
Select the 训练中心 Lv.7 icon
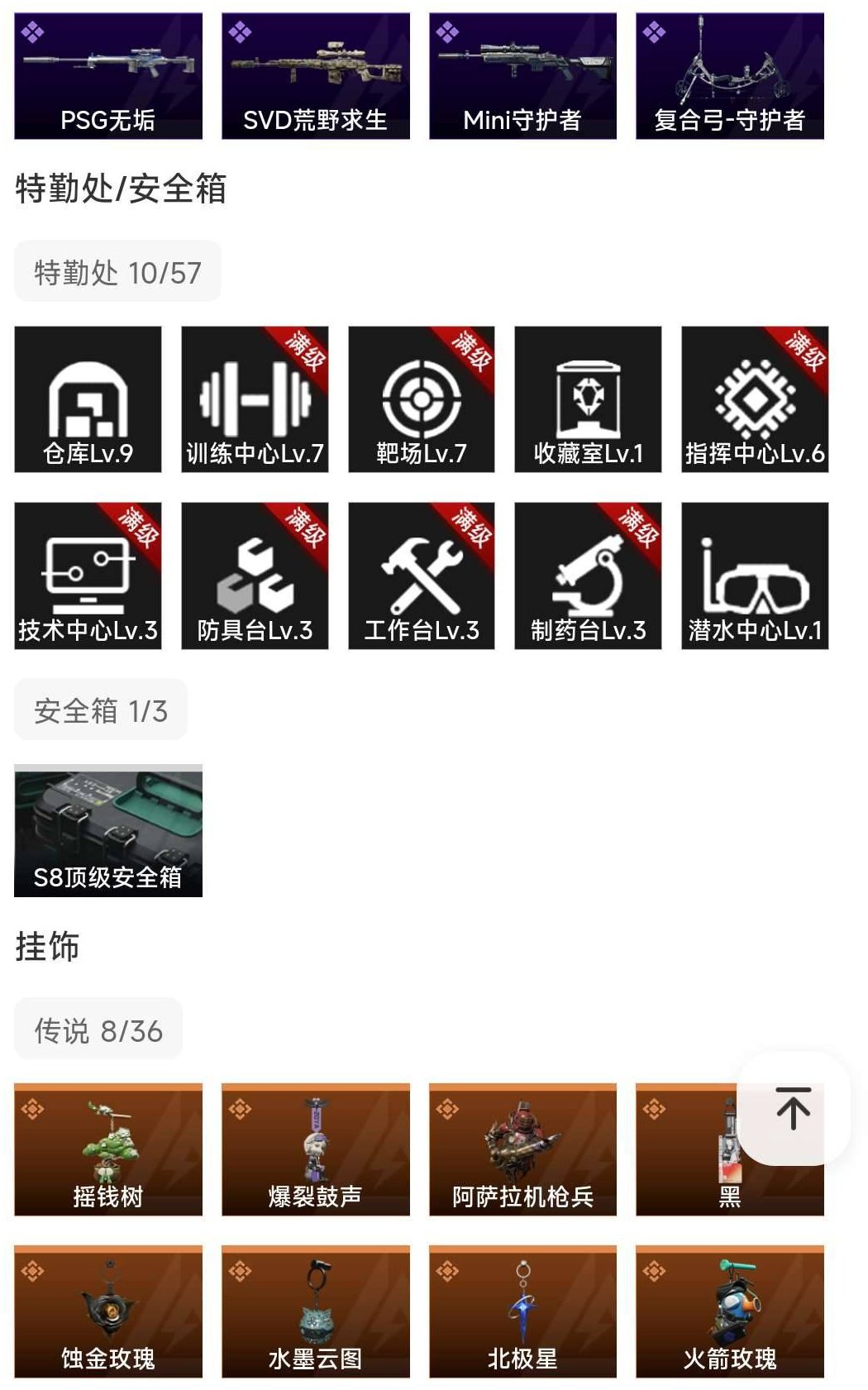(255, 399)
